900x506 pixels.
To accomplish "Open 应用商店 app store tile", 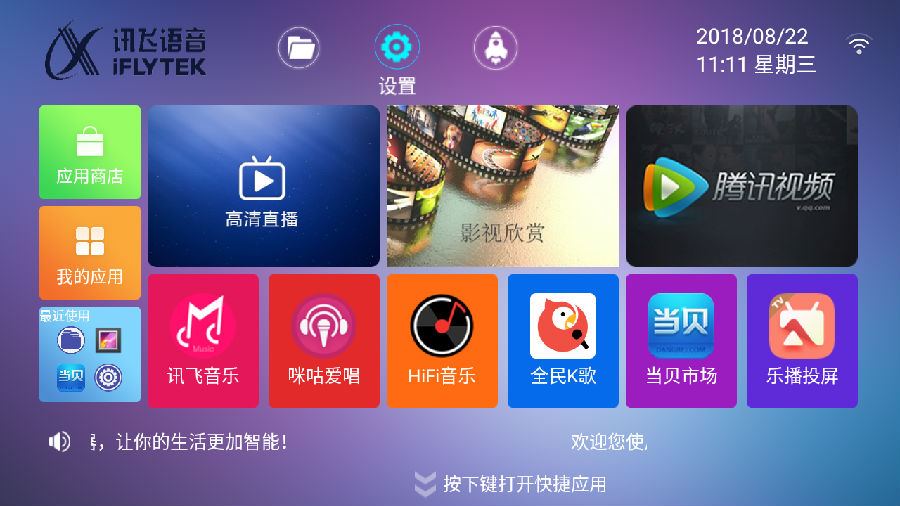I will coord(90,152).
